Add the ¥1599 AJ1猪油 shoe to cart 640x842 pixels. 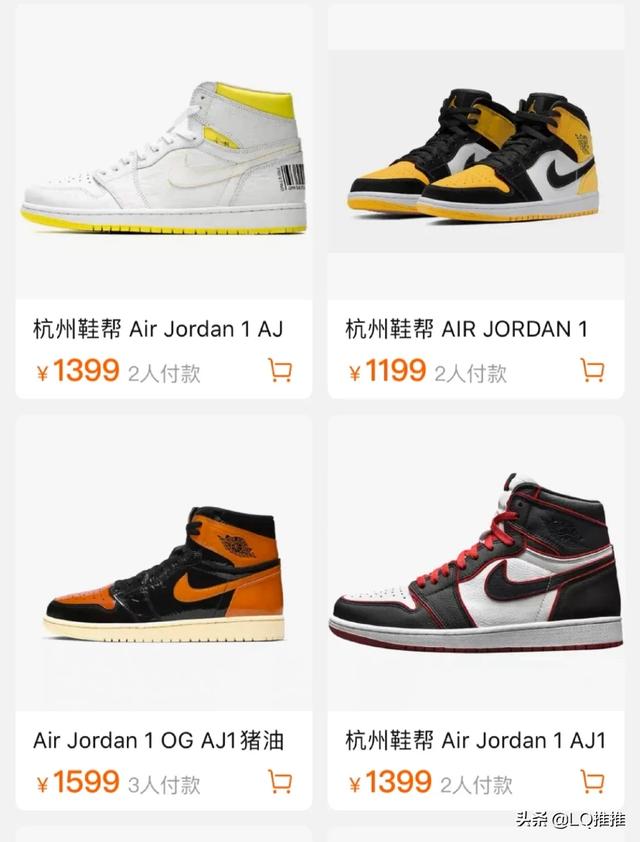click(x=281, y=781)
